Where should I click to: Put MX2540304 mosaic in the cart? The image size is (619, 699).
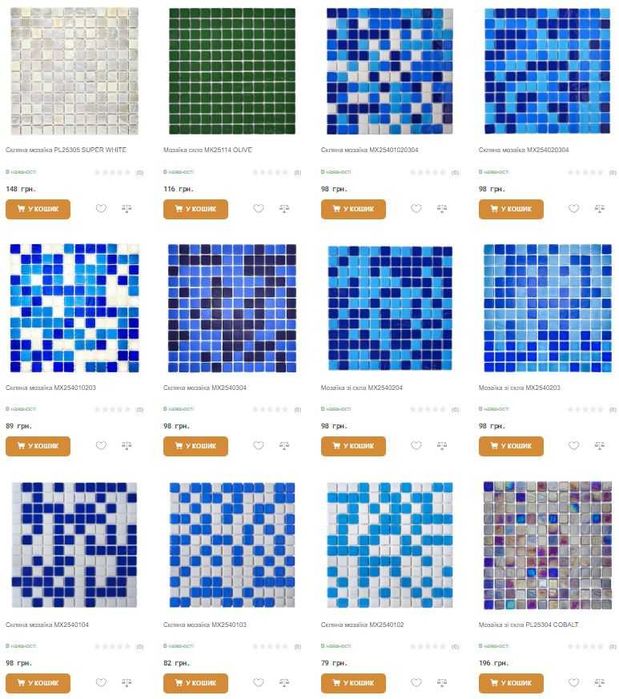[195, 446]
